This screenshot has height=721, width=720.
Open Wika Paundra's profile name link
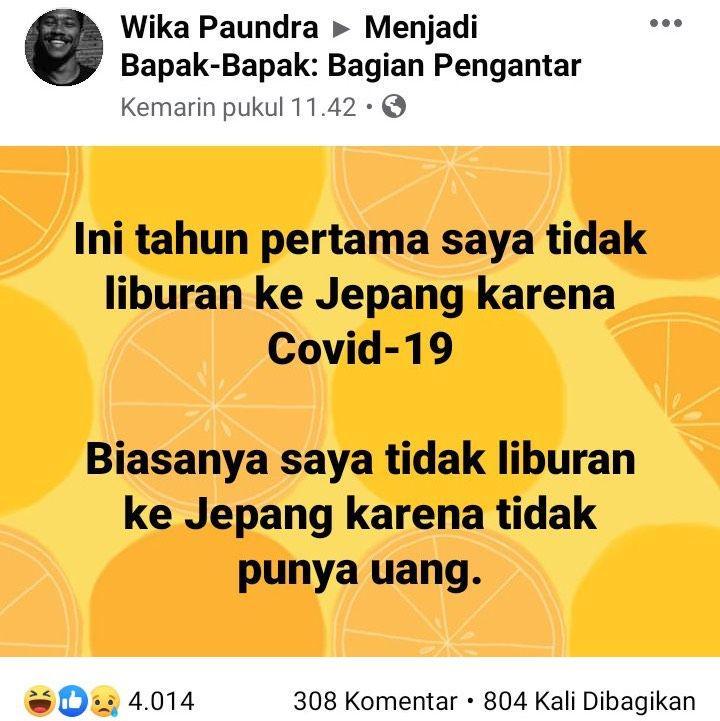(219, 28)
